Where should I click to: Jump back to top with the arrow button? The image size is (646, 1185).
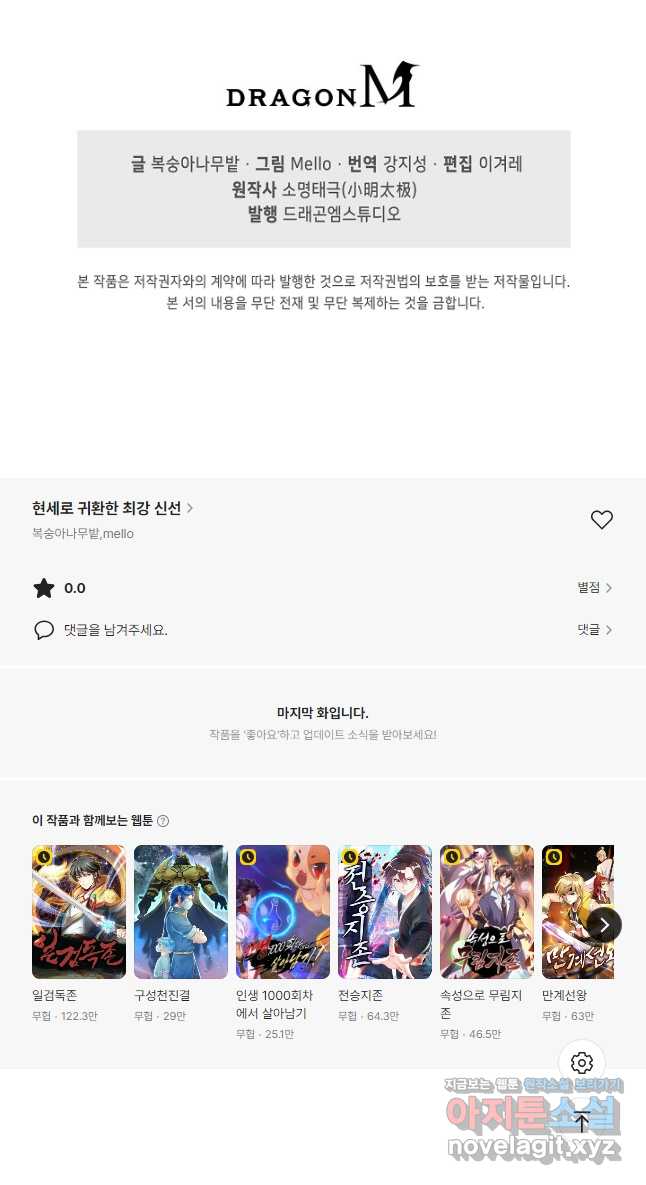tap(582, 1122)
